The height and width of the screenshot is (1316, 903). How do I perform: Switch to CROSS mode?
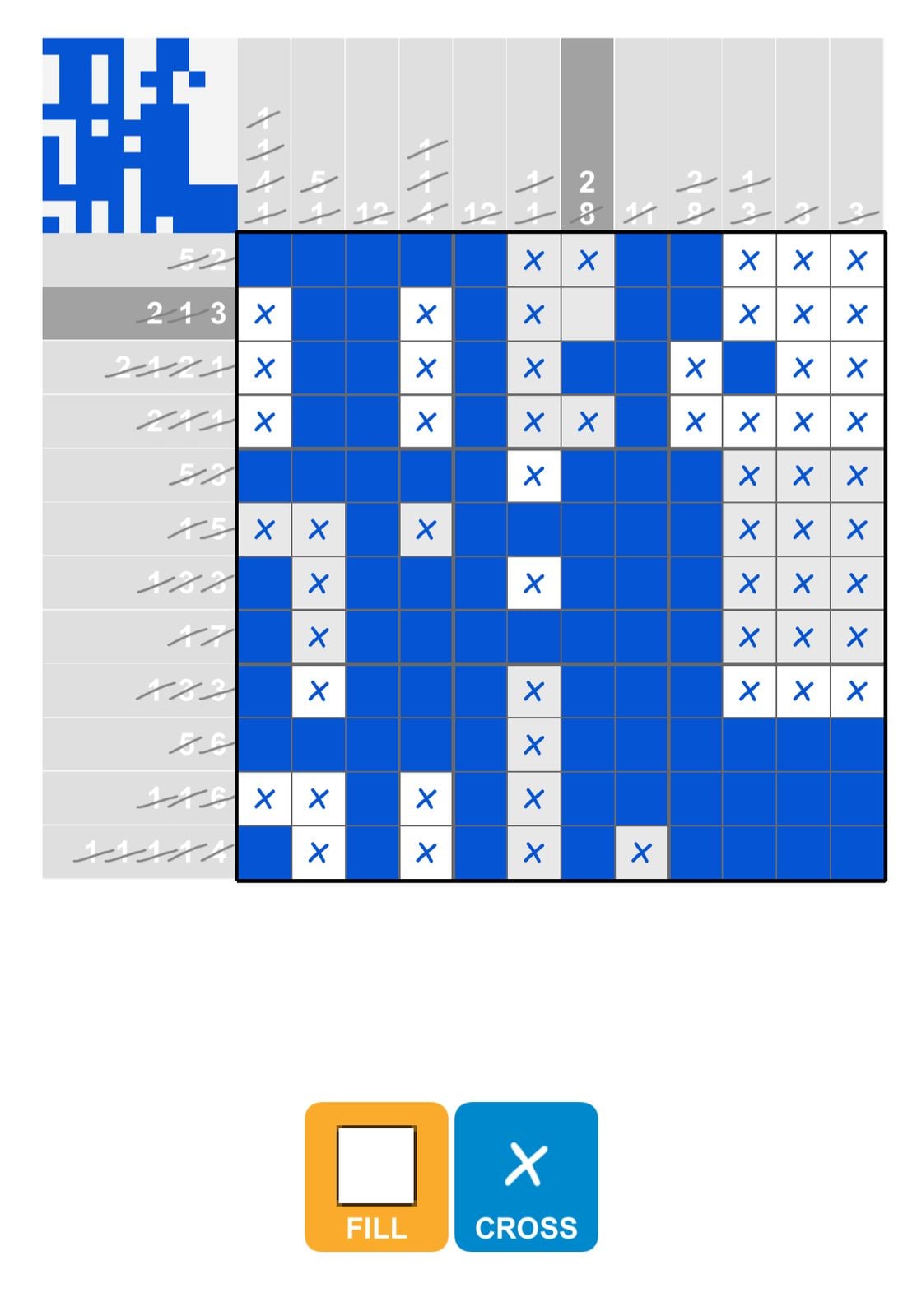(526, 1176)
